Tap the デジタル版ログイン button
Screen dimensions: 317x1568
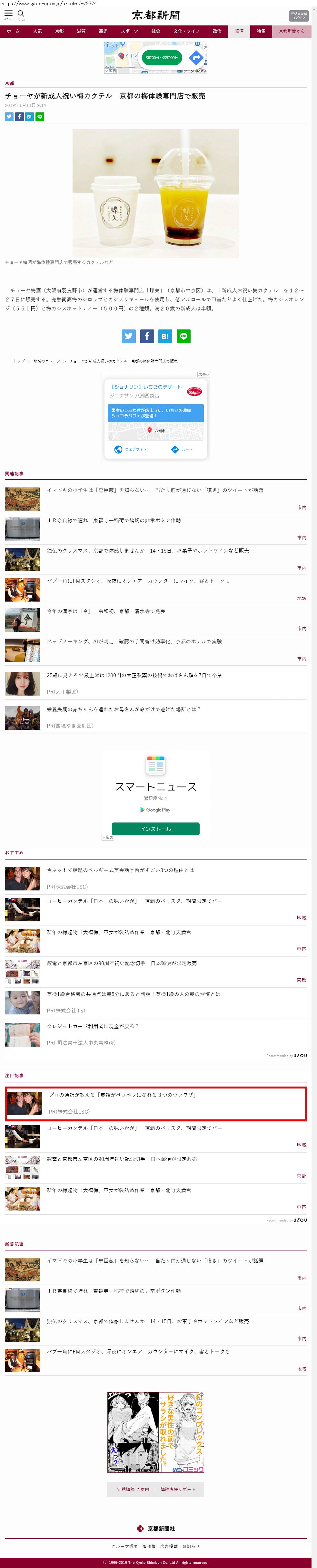click(298, 16)
